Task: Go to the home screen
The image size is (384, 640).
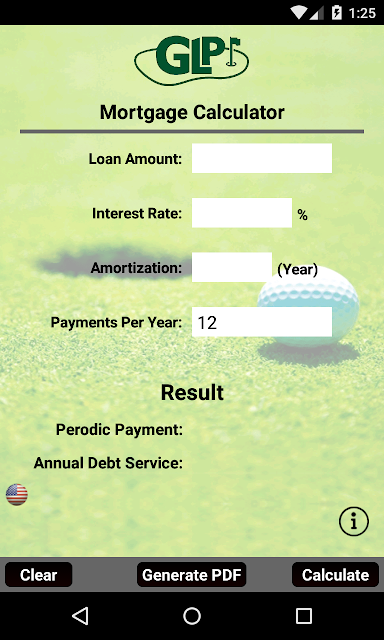Action: 192,616
